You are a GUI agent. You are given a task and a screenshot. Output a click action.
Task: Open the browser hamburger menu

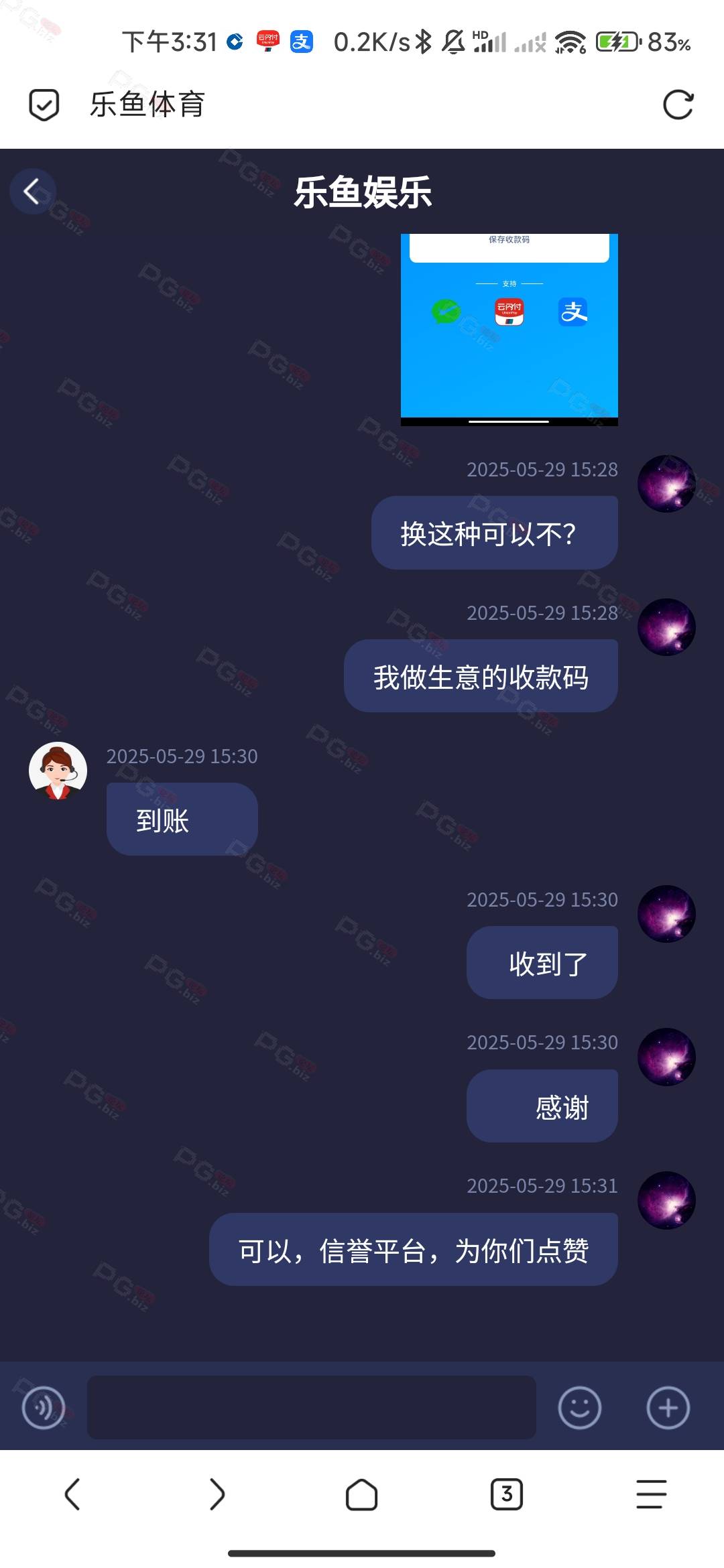(x=652, y=1494)
